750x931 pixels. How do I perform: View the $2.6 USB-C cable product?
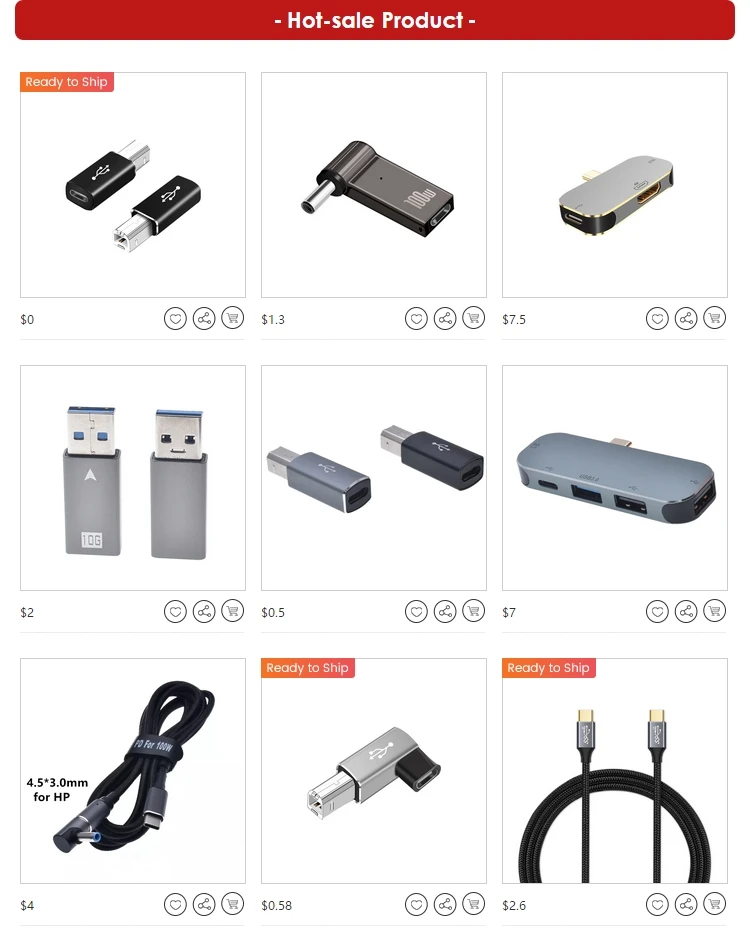coord(615,771)
